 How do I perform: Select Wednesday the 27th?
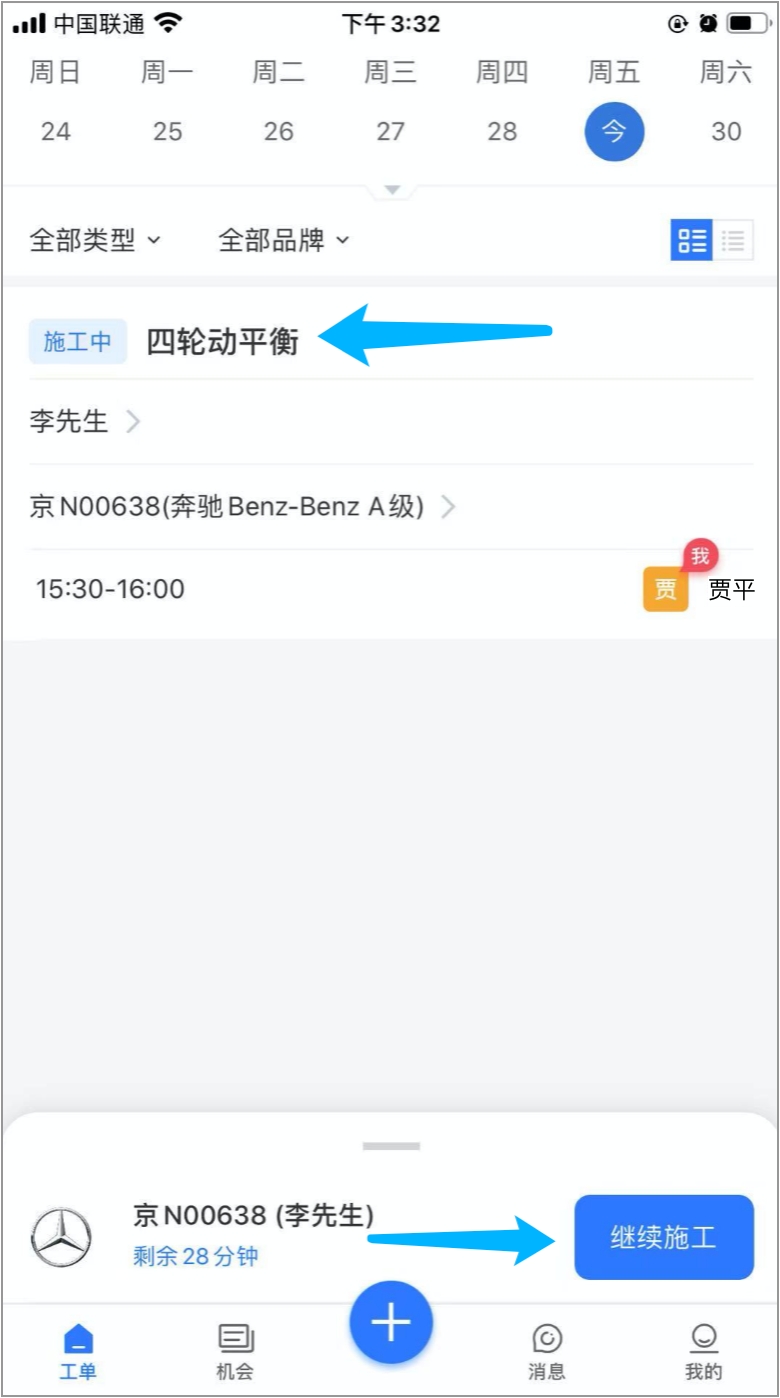click(x=391, y=131)
